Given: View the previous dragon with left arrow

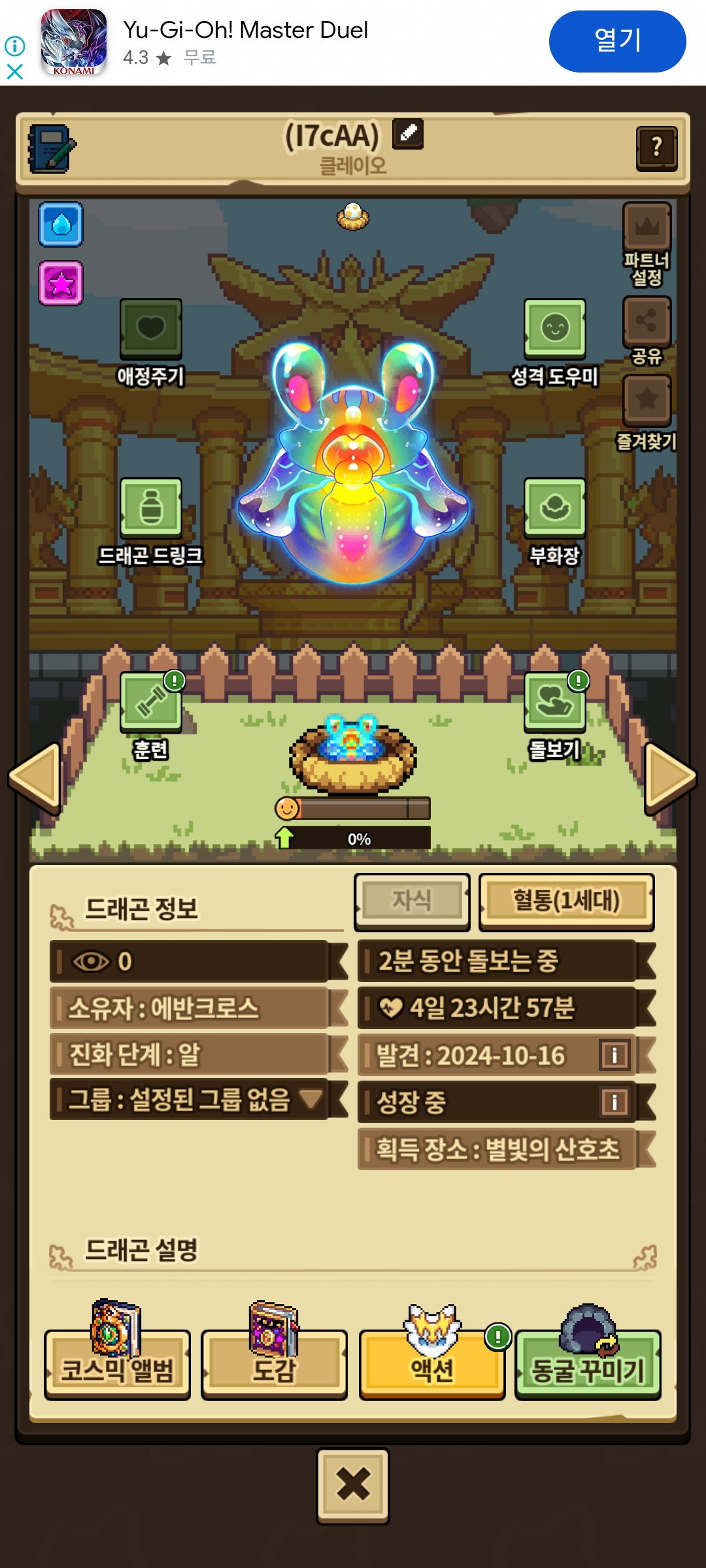Looking at the screenshot, I should [x=35, y=777].
